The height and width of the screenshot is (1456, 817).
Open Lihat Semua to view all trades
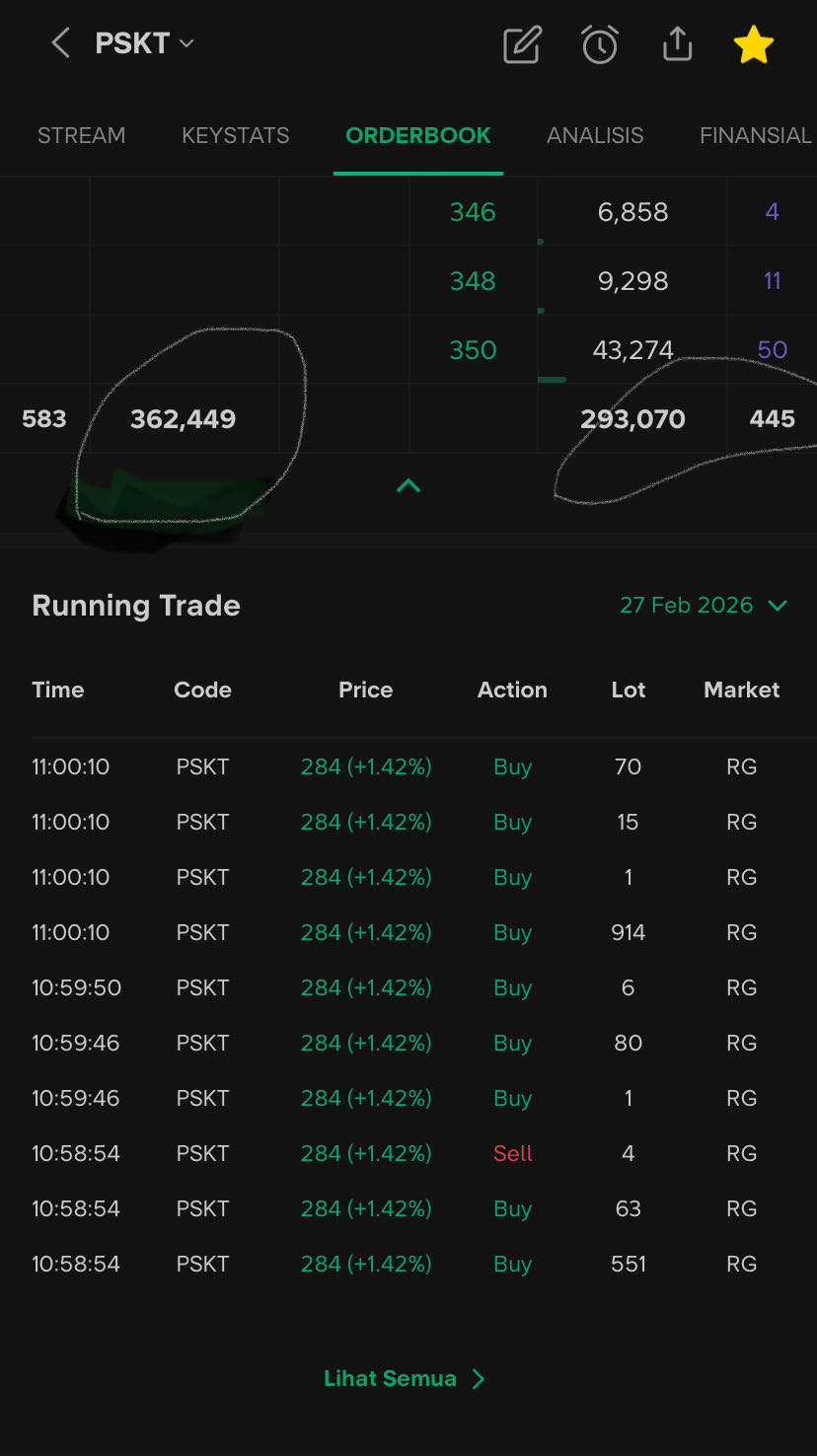[x=405, y=1379]
